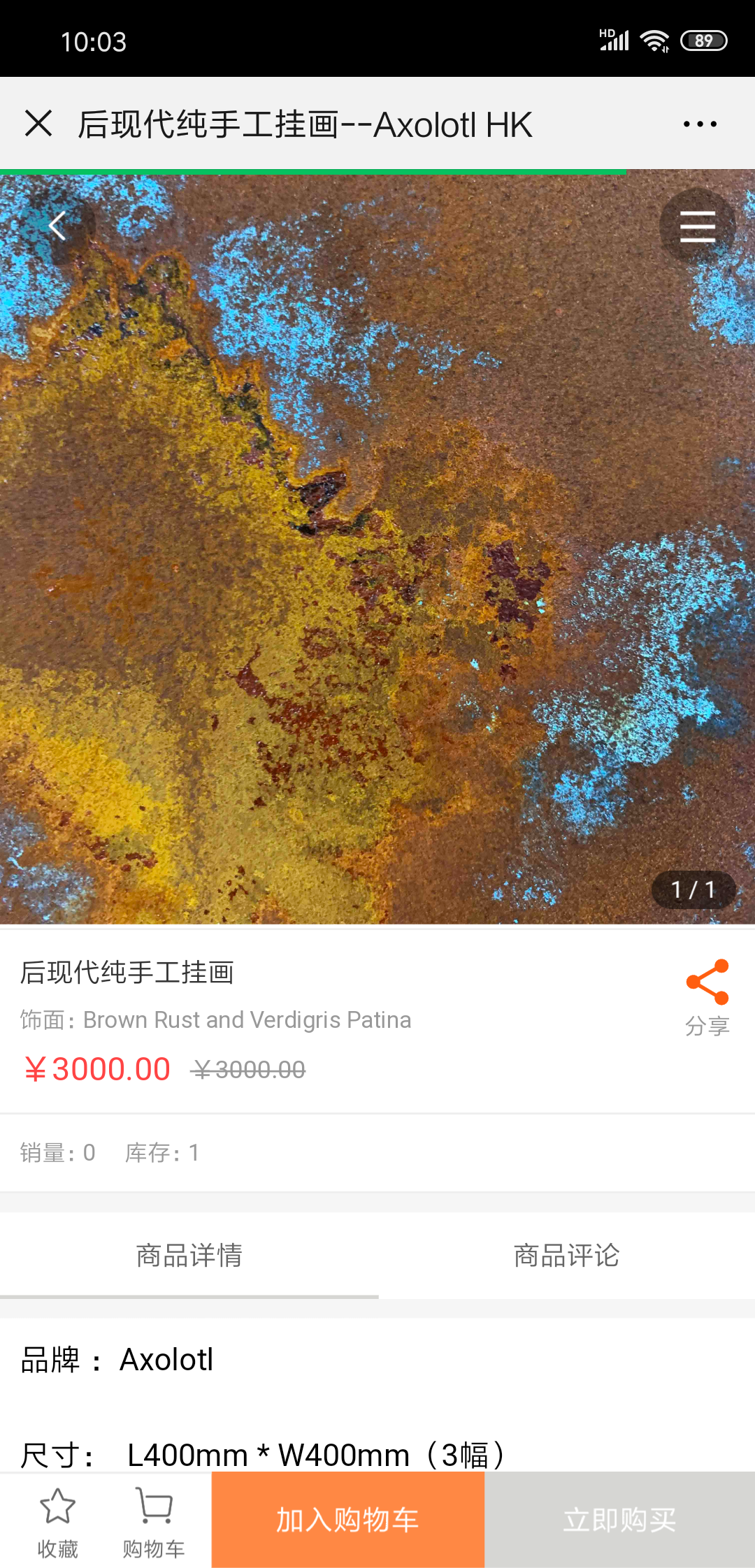Tap 加入购物车 to add to cart

click(x=347, y=1520)
